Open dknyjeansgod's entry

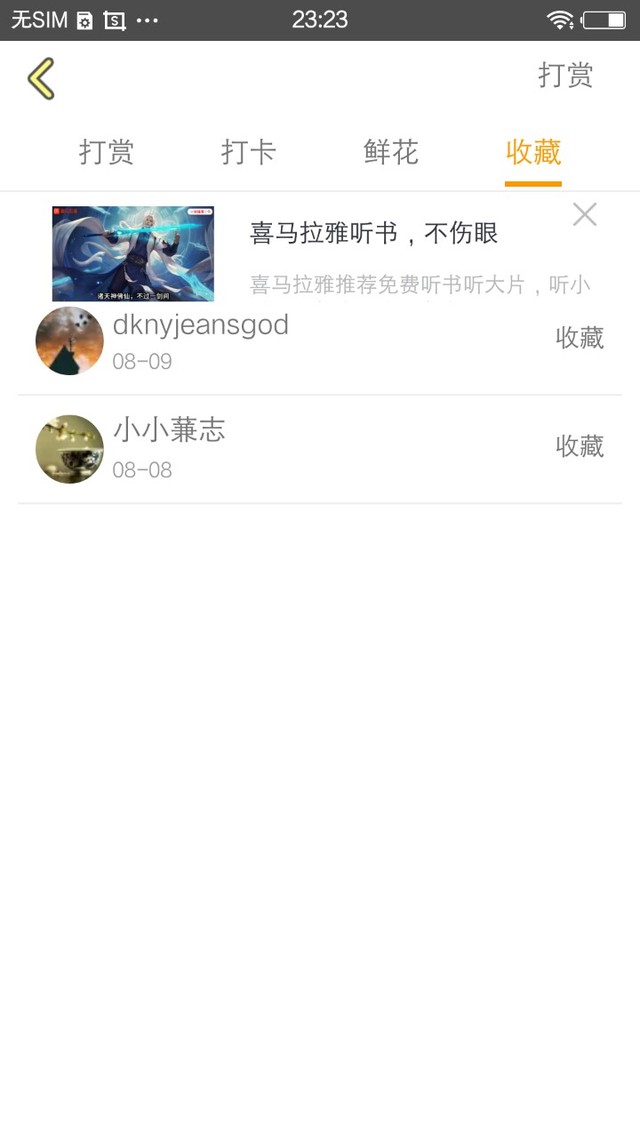pos(320,341)
